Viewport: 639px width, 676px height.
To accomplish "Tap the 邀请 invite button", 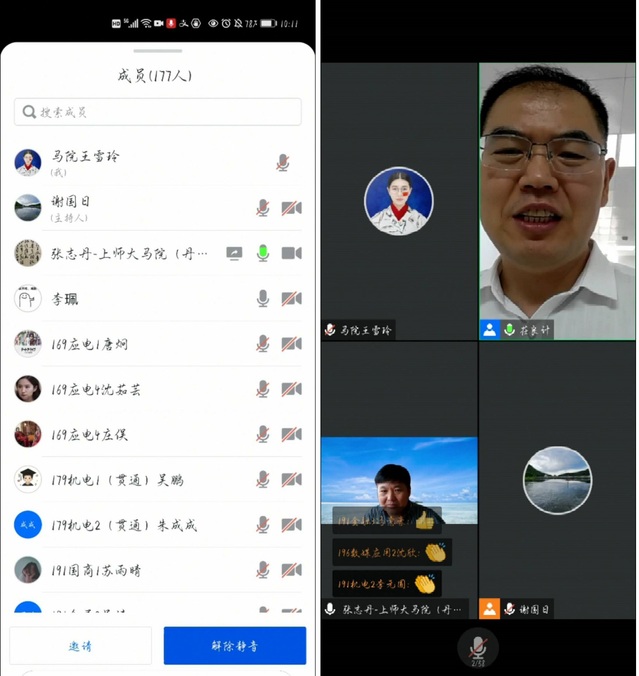I will pyautogui.click(x=80, y=646).
